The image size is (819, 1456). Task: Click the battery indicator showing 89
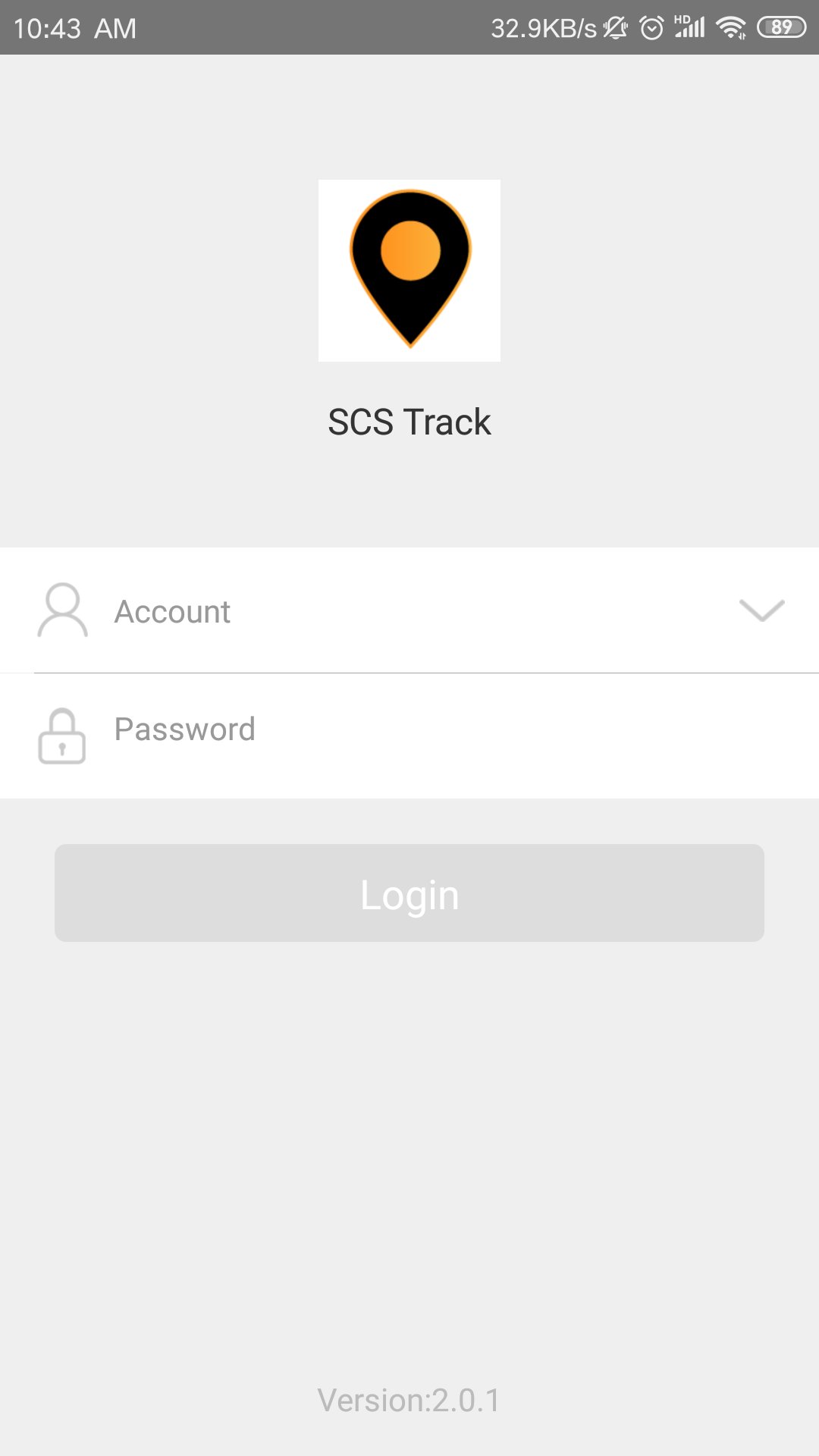click(x=781, y=27)
